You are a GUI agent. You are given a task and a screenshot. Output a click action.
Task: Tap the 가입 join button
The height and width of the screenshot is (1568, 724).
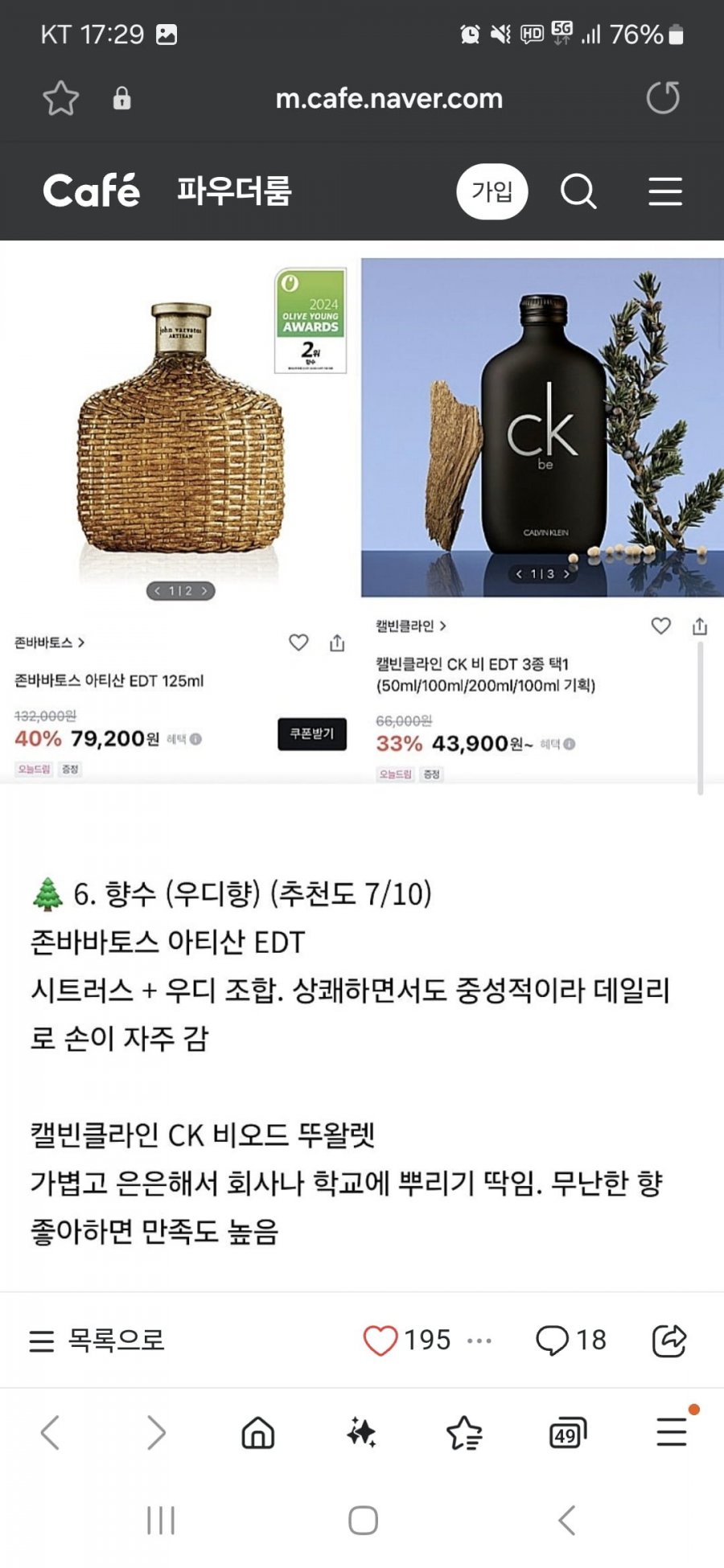(x=492, y=191)
